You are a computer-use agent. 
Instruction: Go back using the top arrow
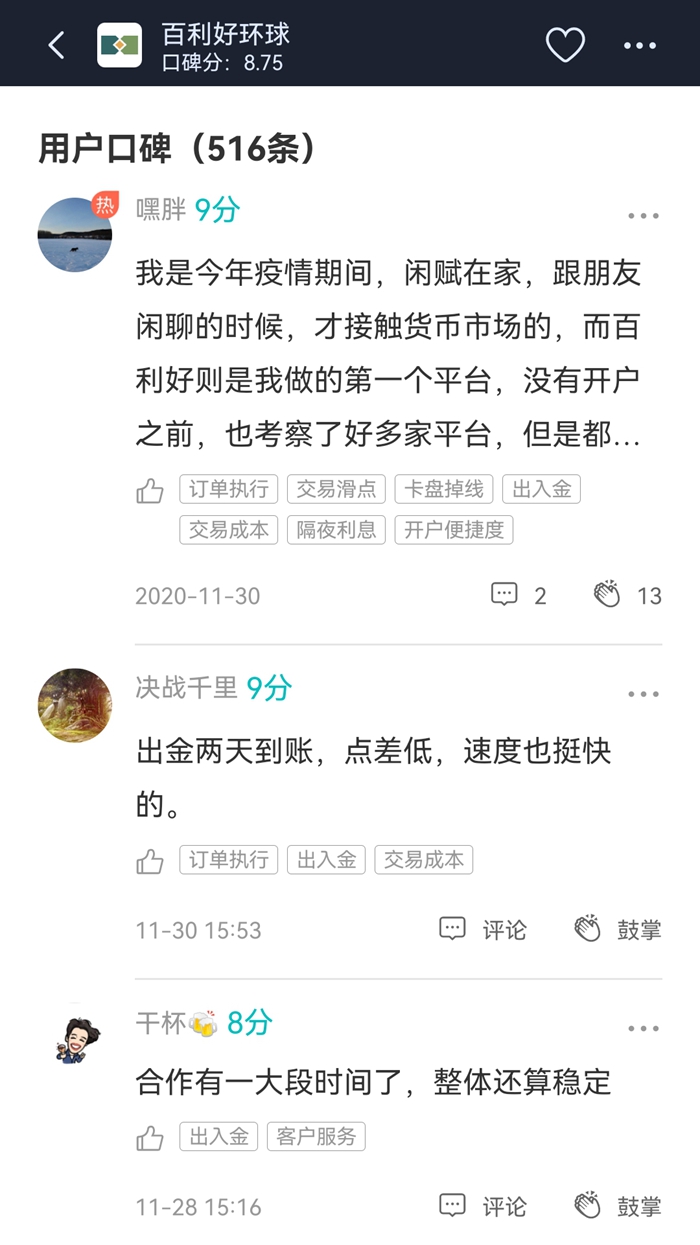click(56, 44)
